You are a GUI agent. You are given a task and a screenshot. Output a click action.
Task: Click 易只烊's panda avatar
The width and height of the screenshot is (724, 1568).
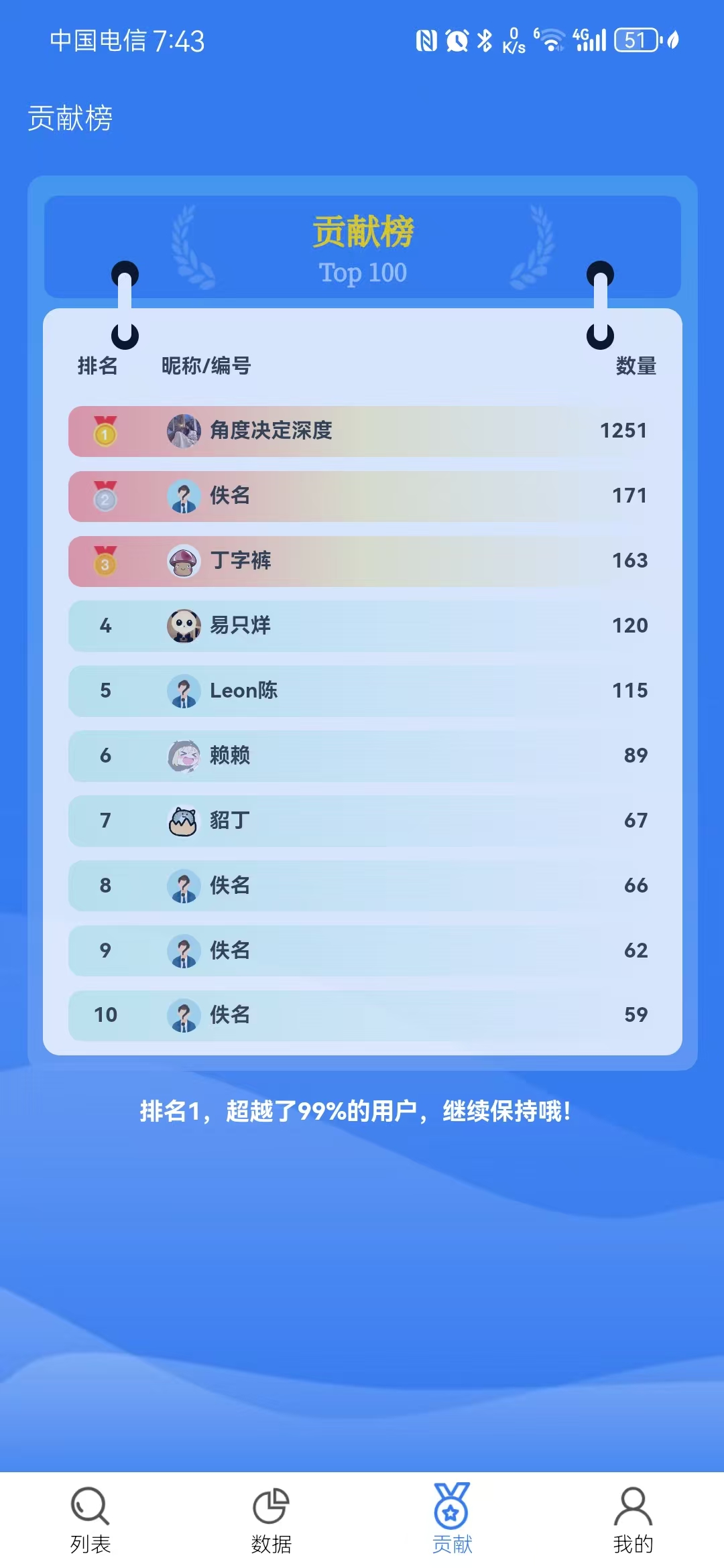pyautogui.click(x=182, y=626)
